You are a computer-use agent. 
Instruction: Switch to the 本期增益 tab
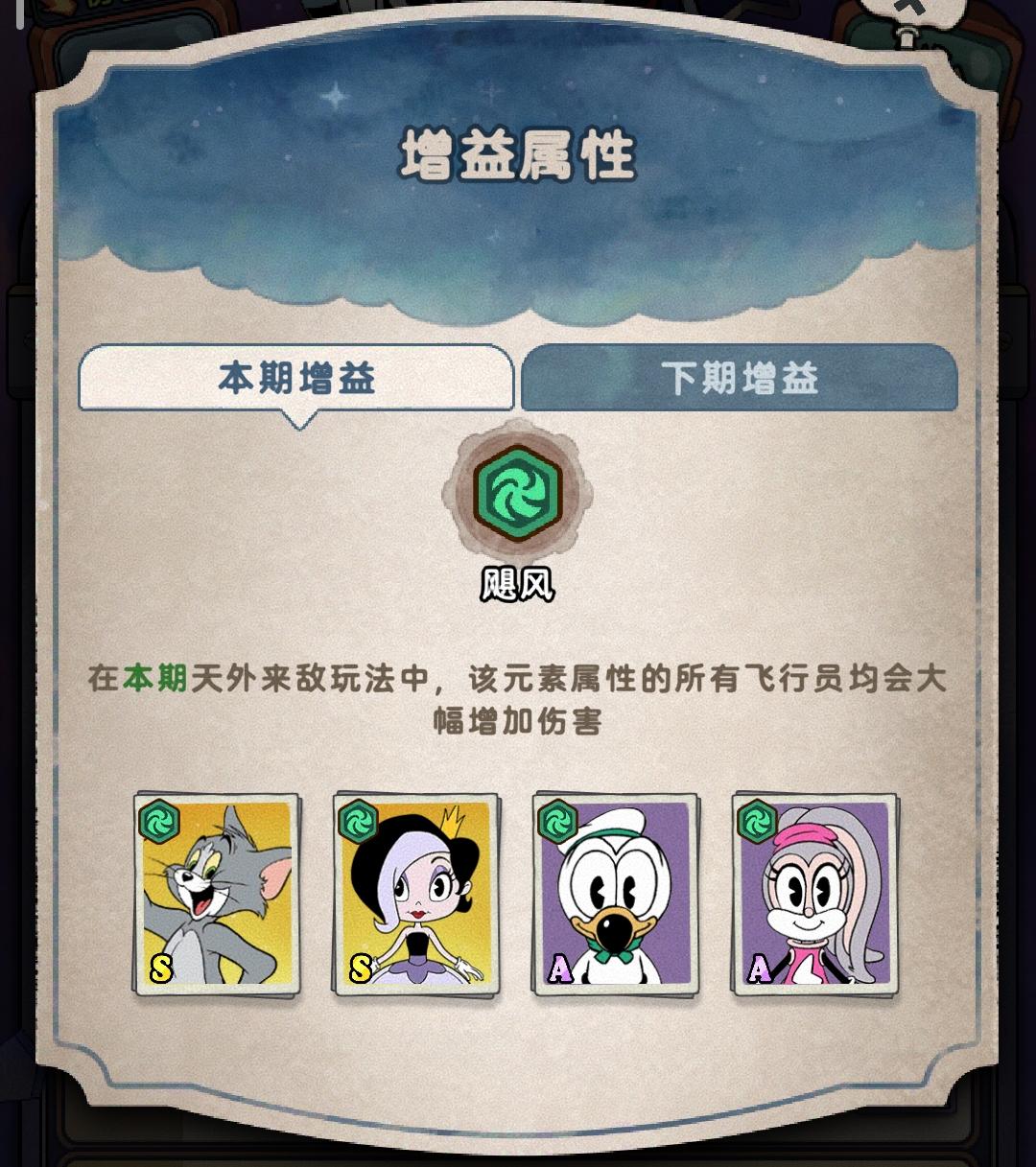click(295, 378)
